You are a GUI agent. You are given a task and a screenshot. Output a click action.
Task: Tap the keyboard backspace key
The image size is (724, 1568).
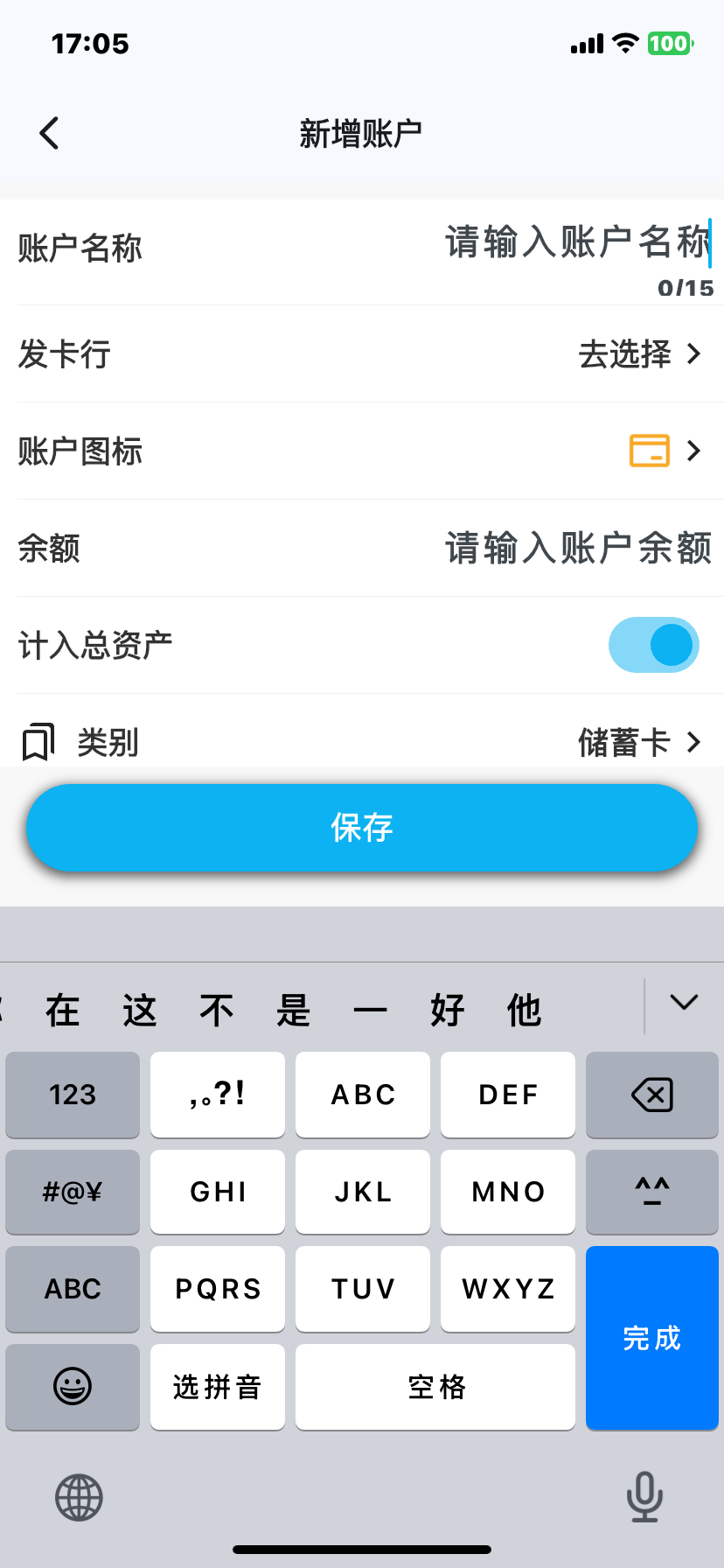651,1095
